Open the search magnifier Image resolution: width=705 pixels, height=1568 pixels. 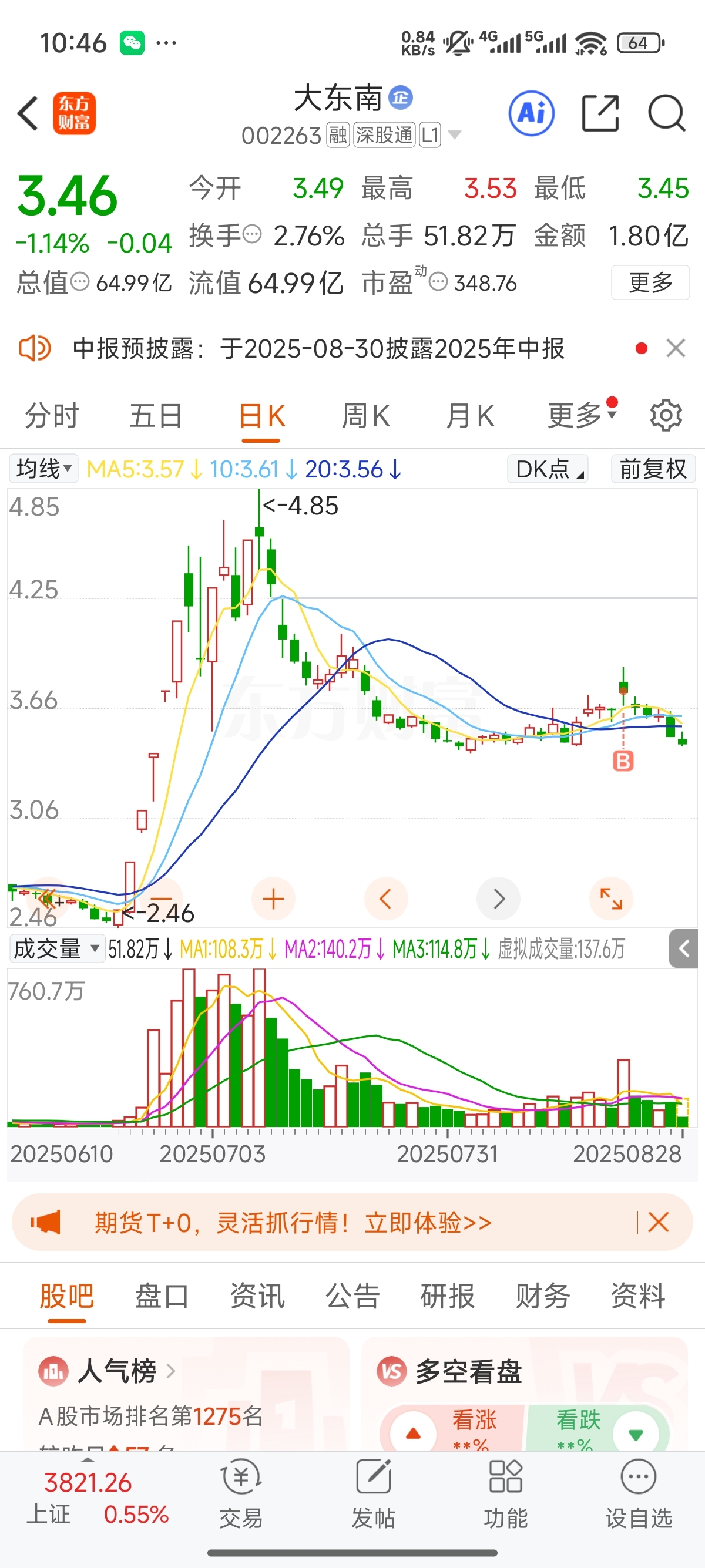tap(667, 113)
